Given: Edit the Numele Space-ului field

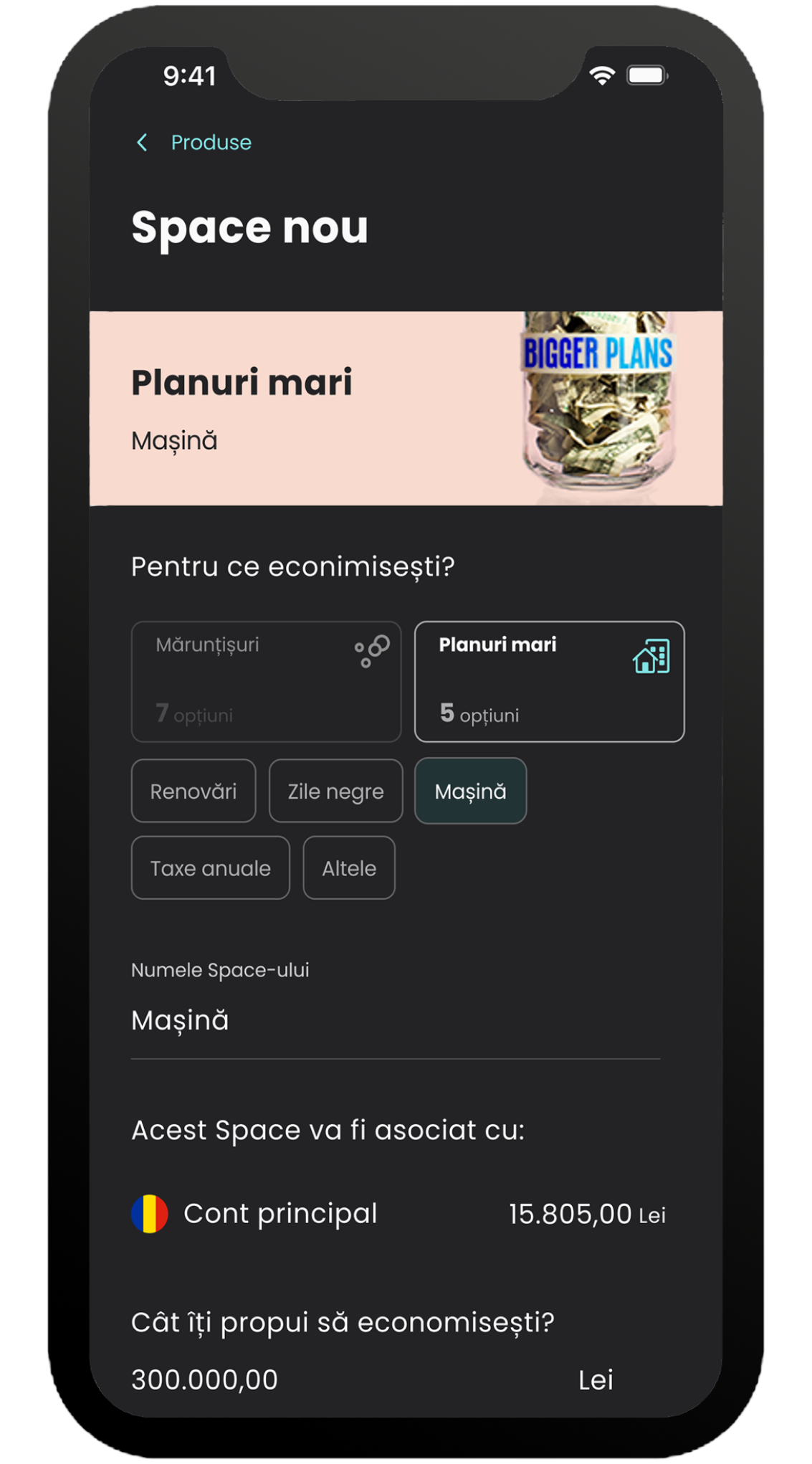Looking at the screenshot, I should [x=394, y=1021].
